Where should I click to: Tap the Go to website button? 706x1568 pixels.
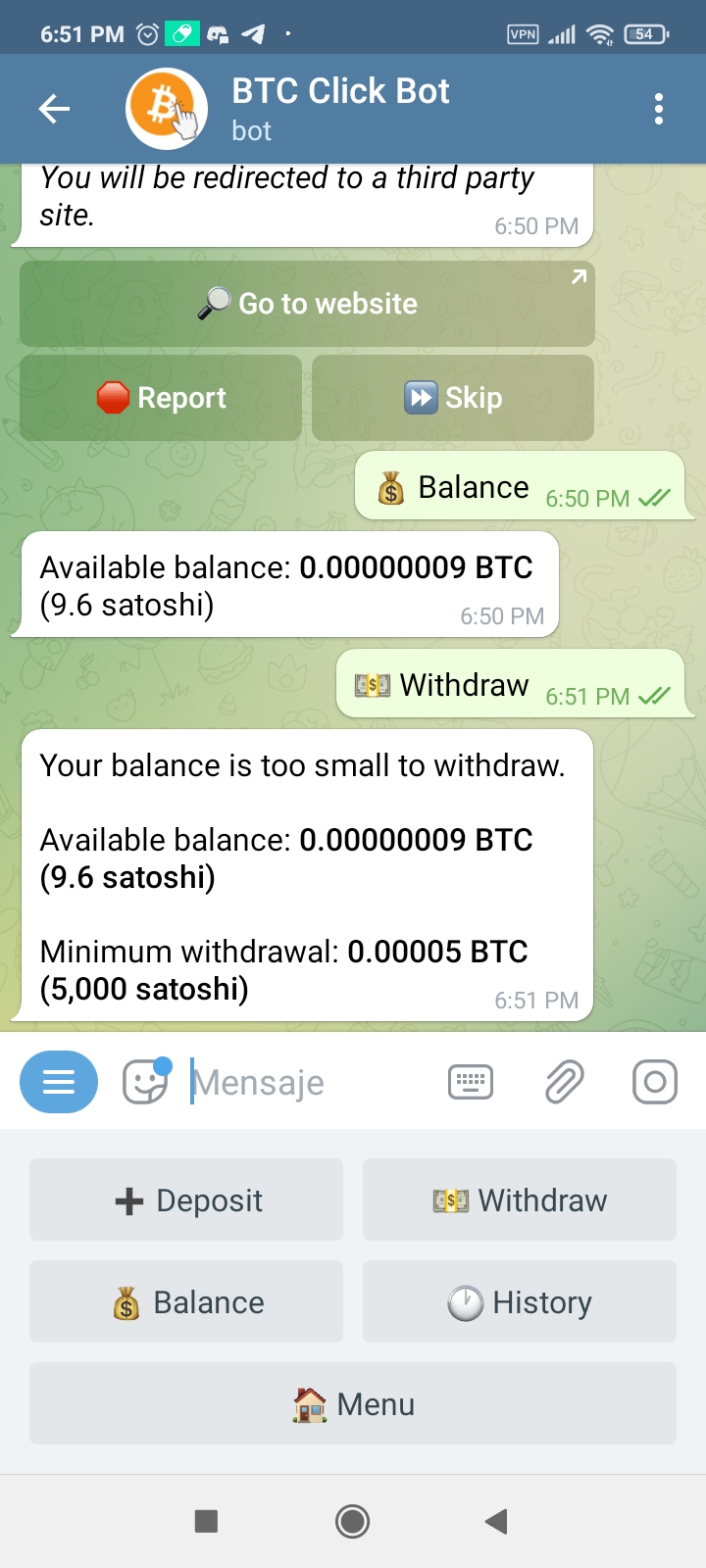tap(307, 304)
